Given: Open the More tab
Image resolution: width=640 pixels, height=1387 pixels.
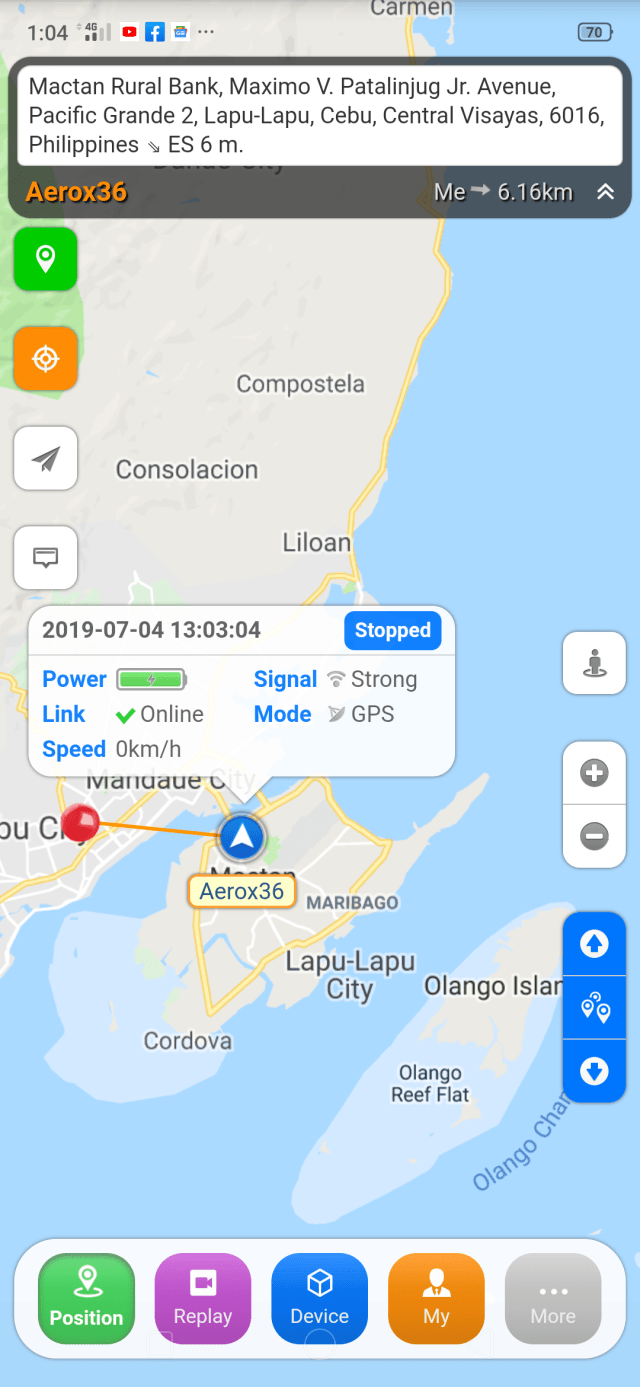Looking at the screenshot, I should [x=553, y=1298].
